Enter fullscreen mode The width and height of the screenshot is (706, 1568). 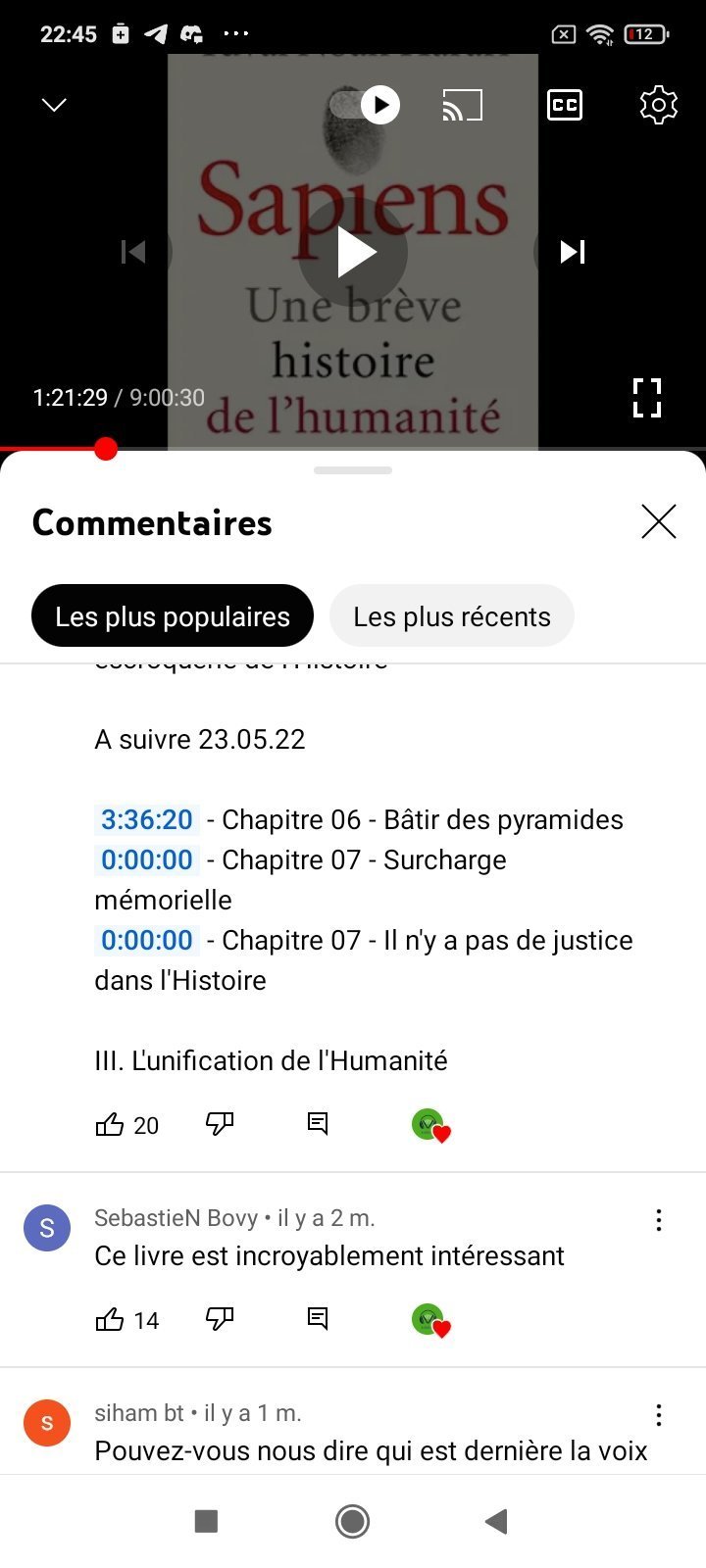click(x=647, y=398)
